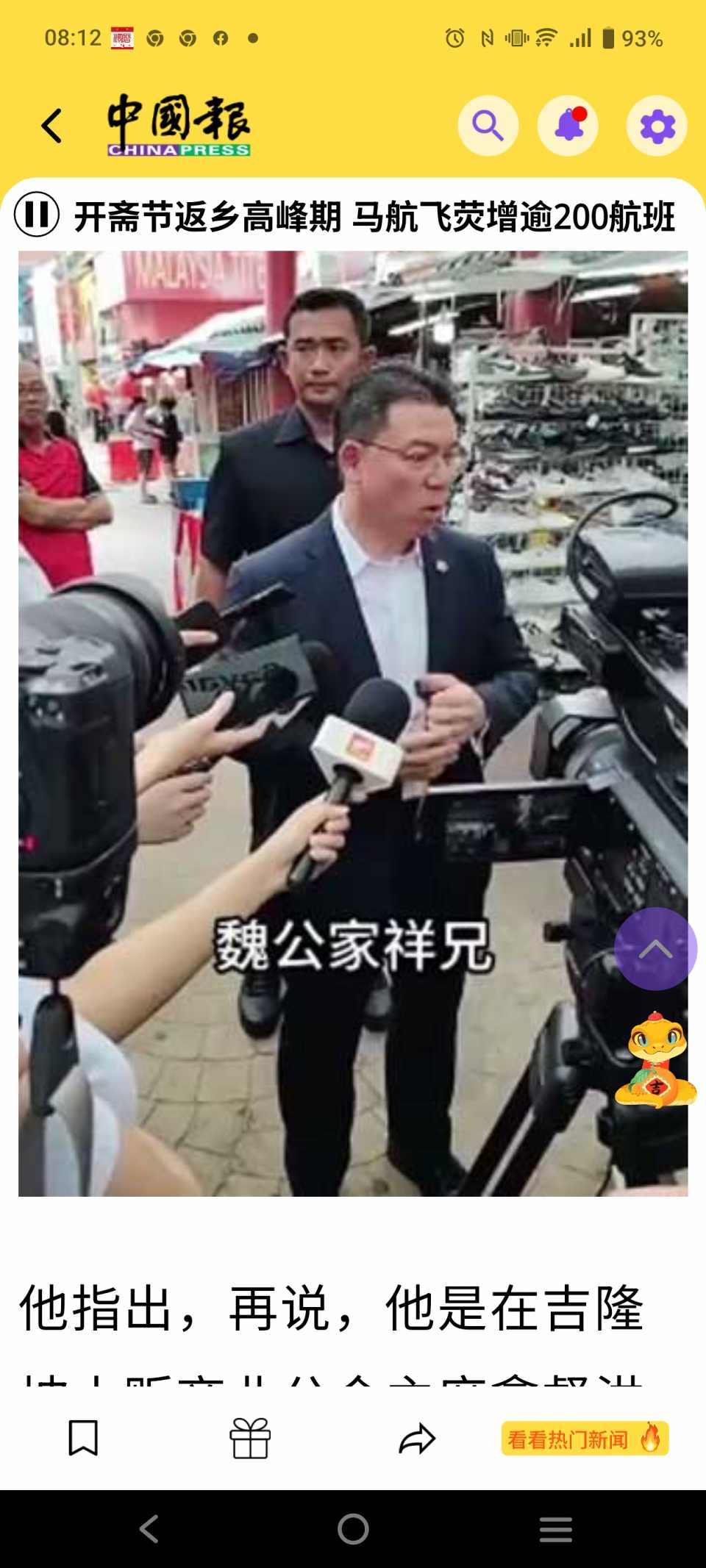This screenshot has height=1568, width=706.
Task: Go back using the header arrow
Action: coord(51,126)
